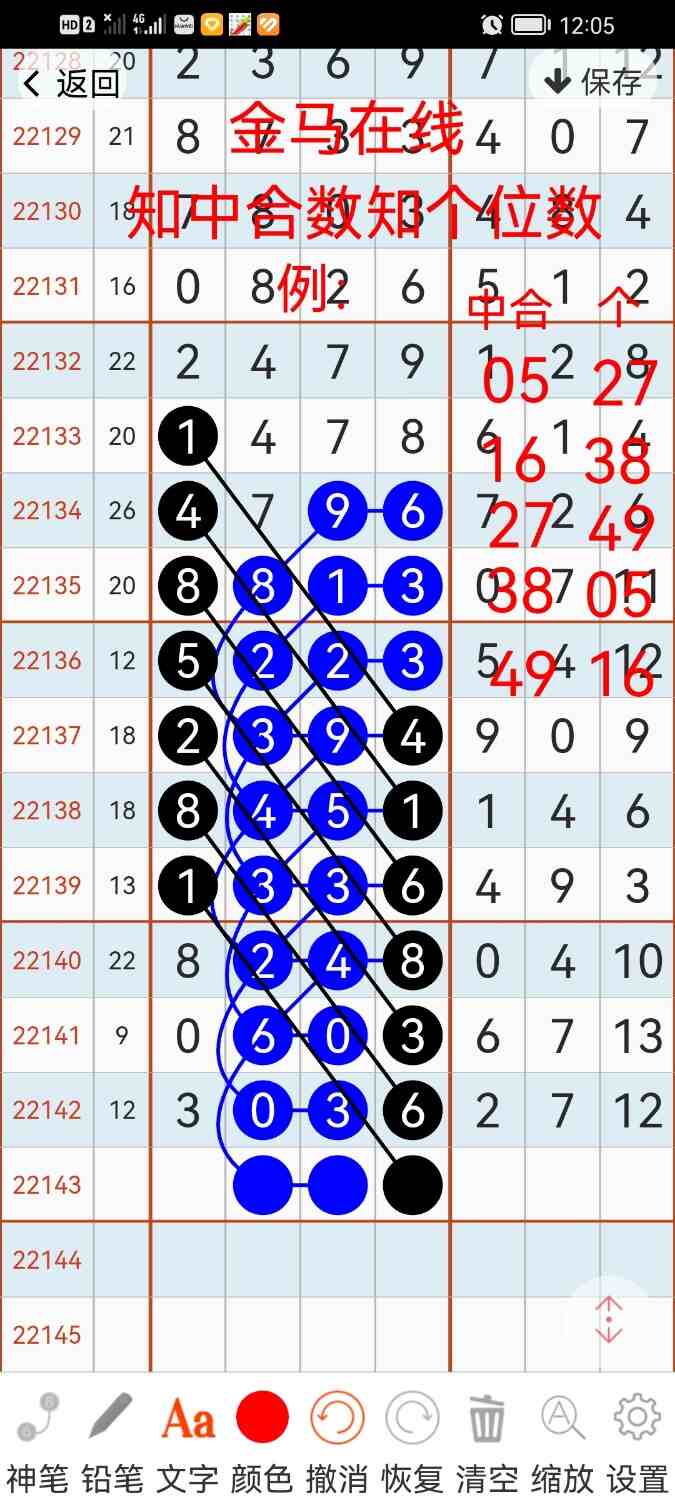This screenshot has height=1500, width=675.
Task: Choose the 铅笔 pencil tool
Action: [111, 1438]
